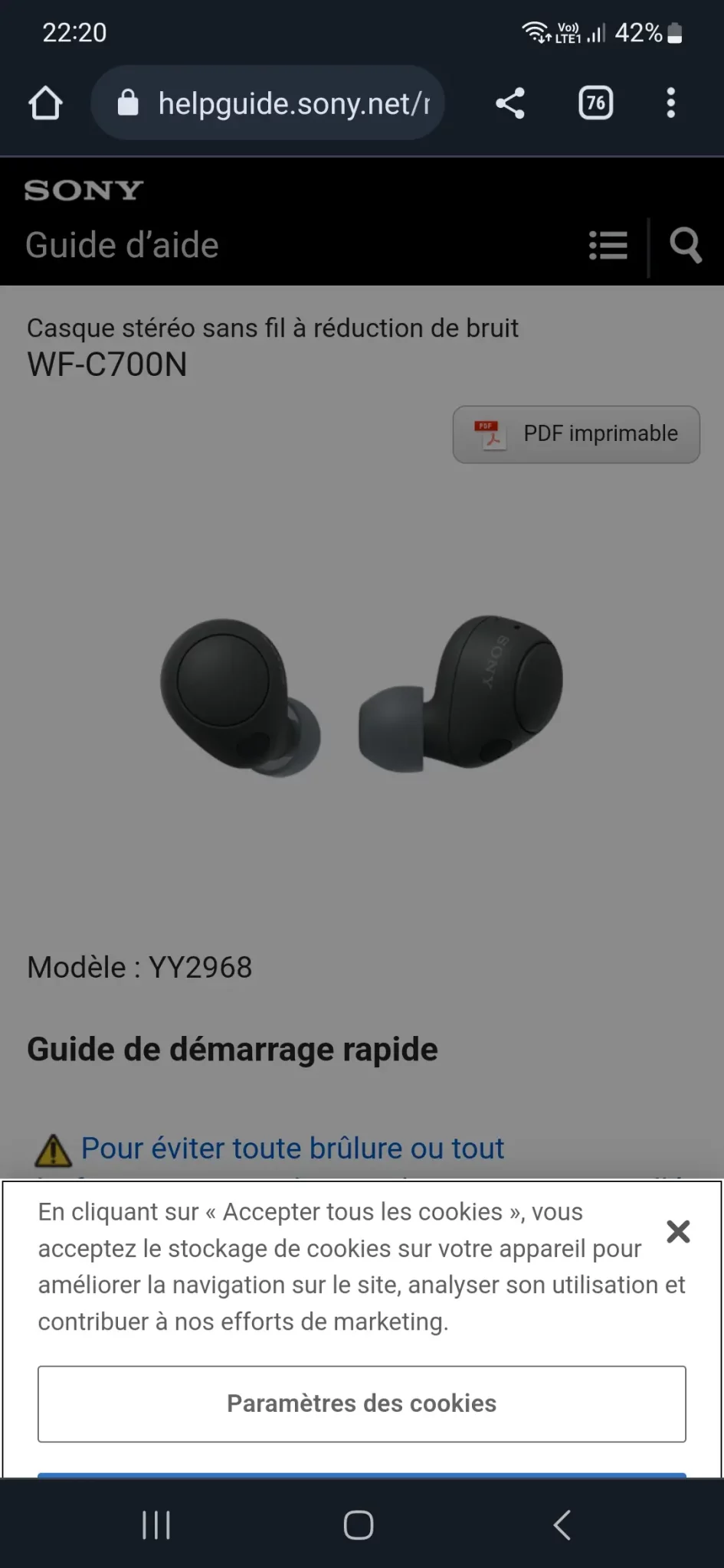Open the help guide search

click(x=685, y=246)
